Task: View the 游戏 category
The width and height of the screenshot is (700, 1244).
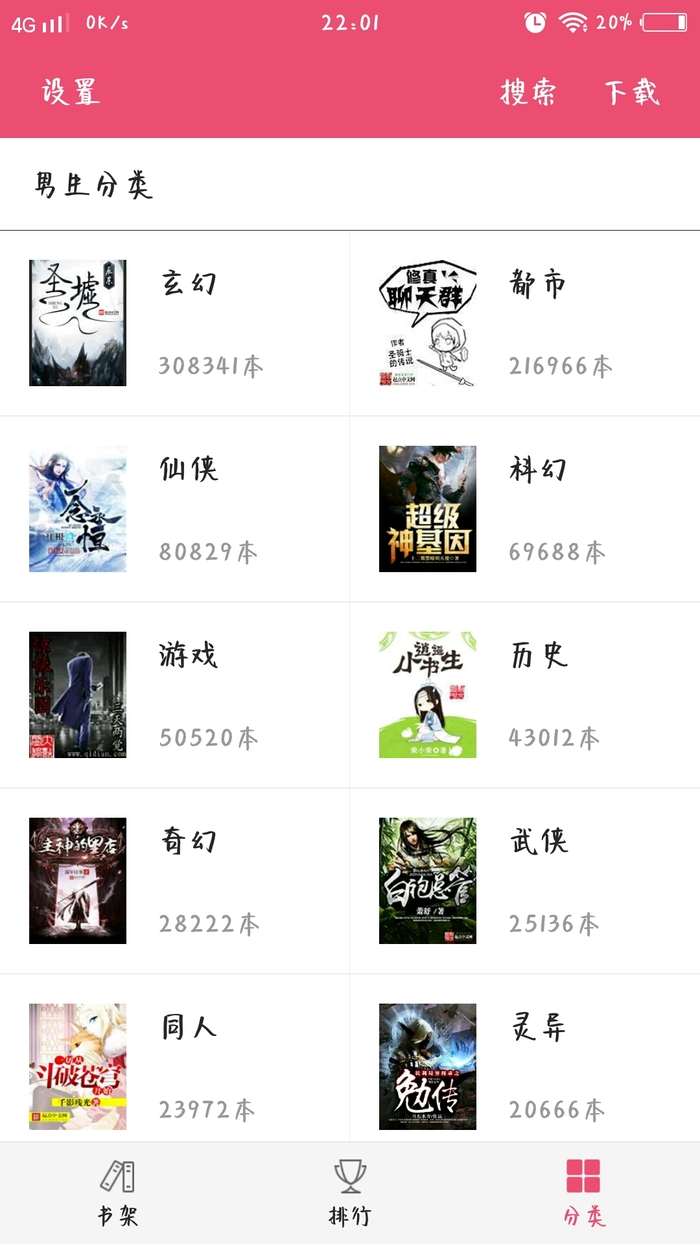Action: (175, 695)
